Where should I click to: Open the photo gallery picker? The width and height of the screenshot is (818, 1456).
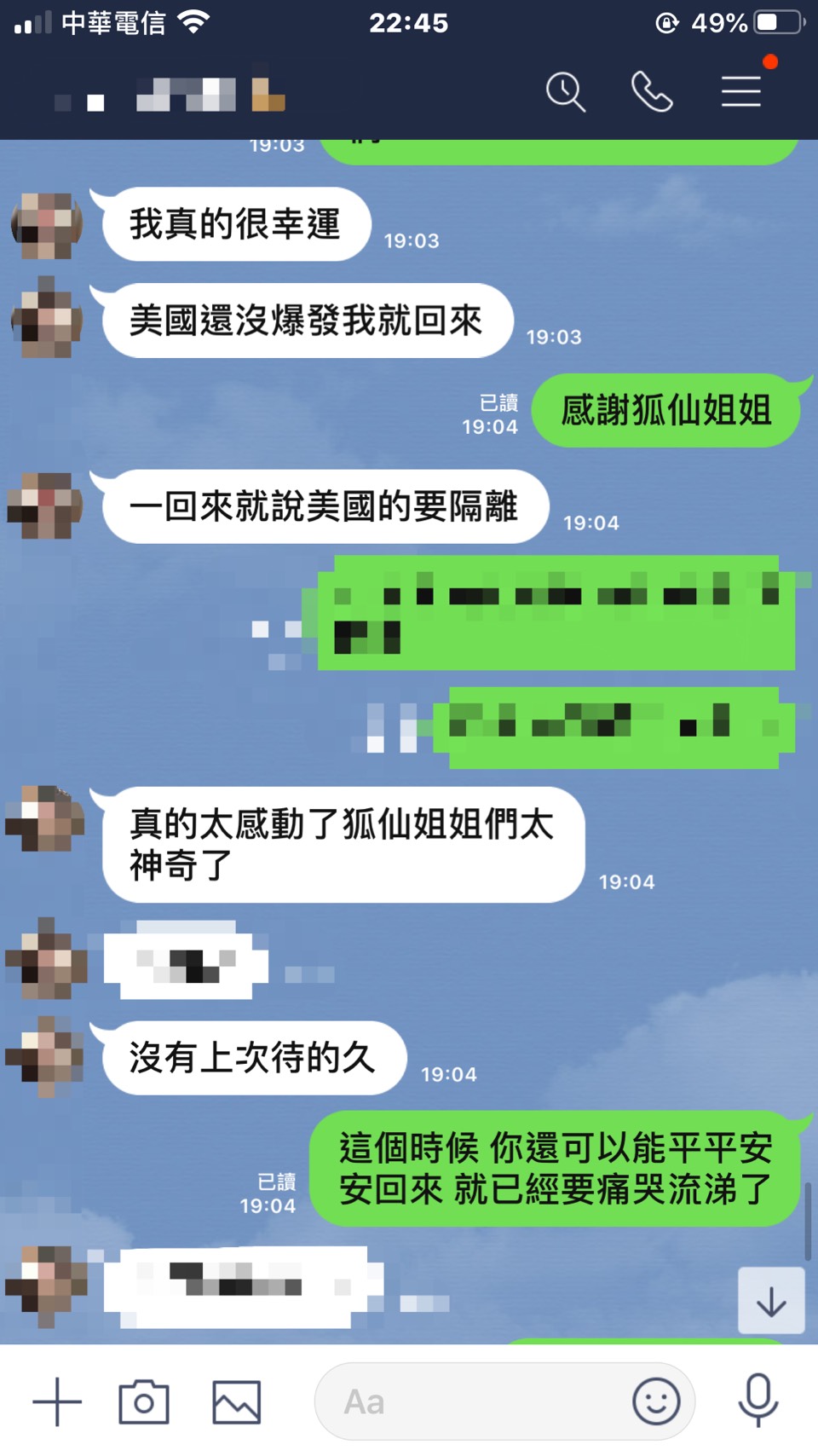pos(236,1401)
